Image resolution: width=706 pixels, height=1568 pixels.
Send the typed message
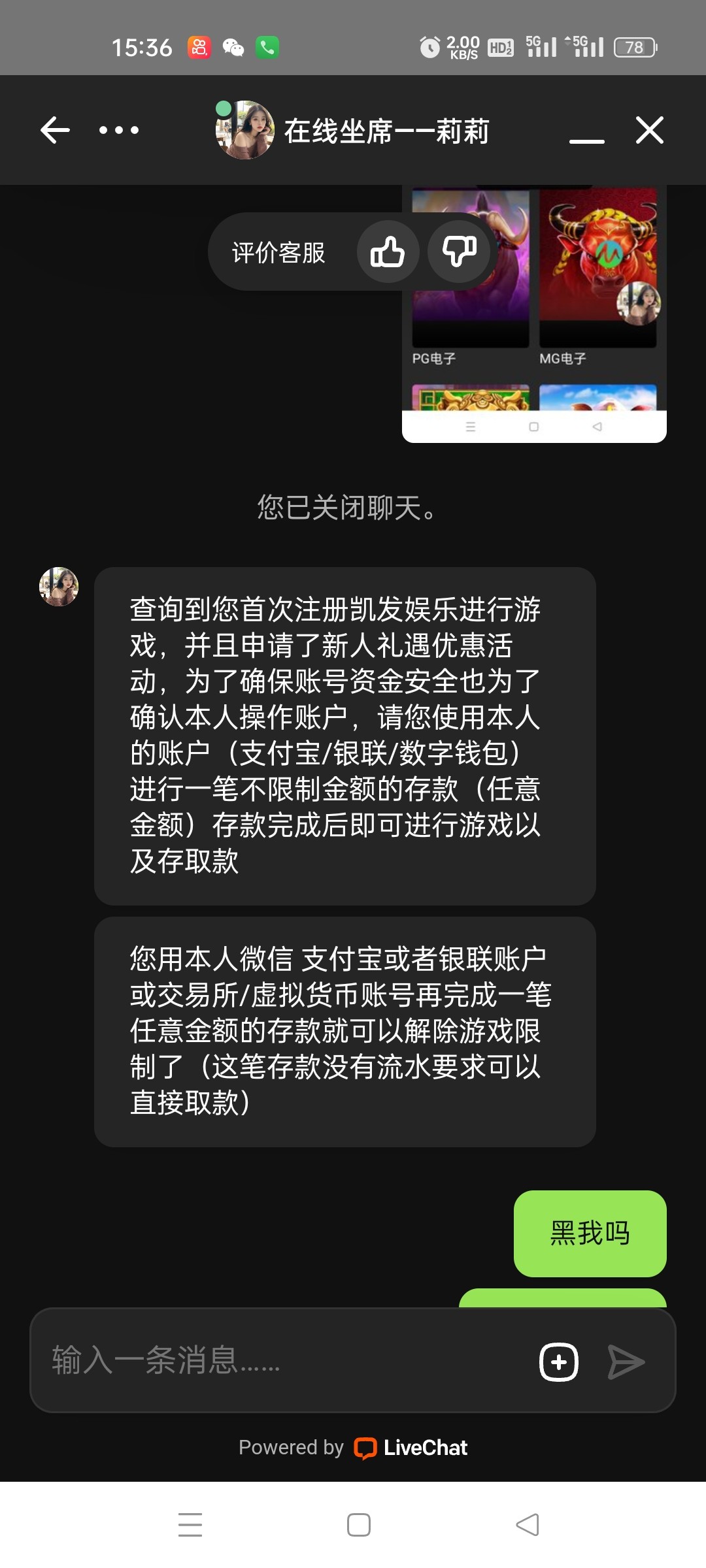[x=626, y=1362]
